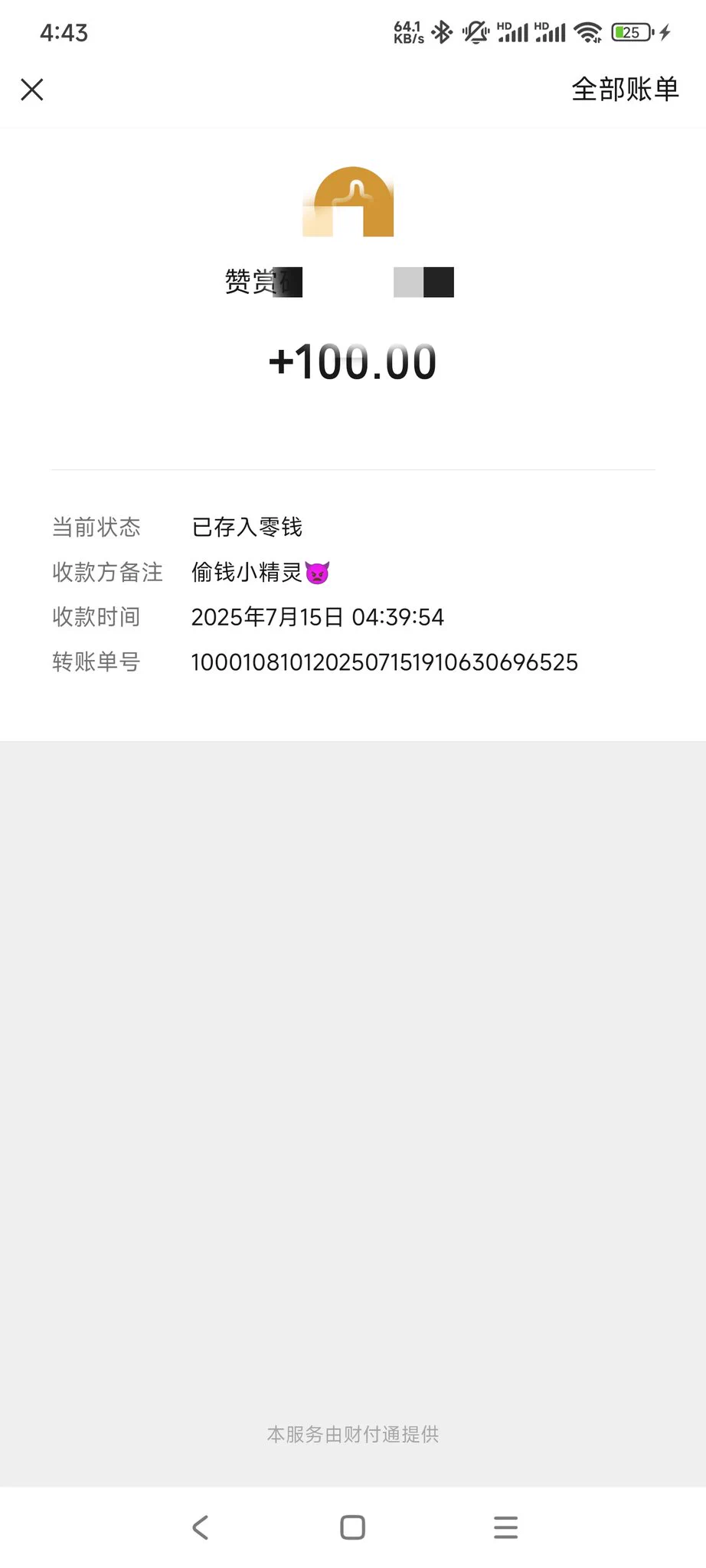Go to the home screen

[x=352, y=1527]
